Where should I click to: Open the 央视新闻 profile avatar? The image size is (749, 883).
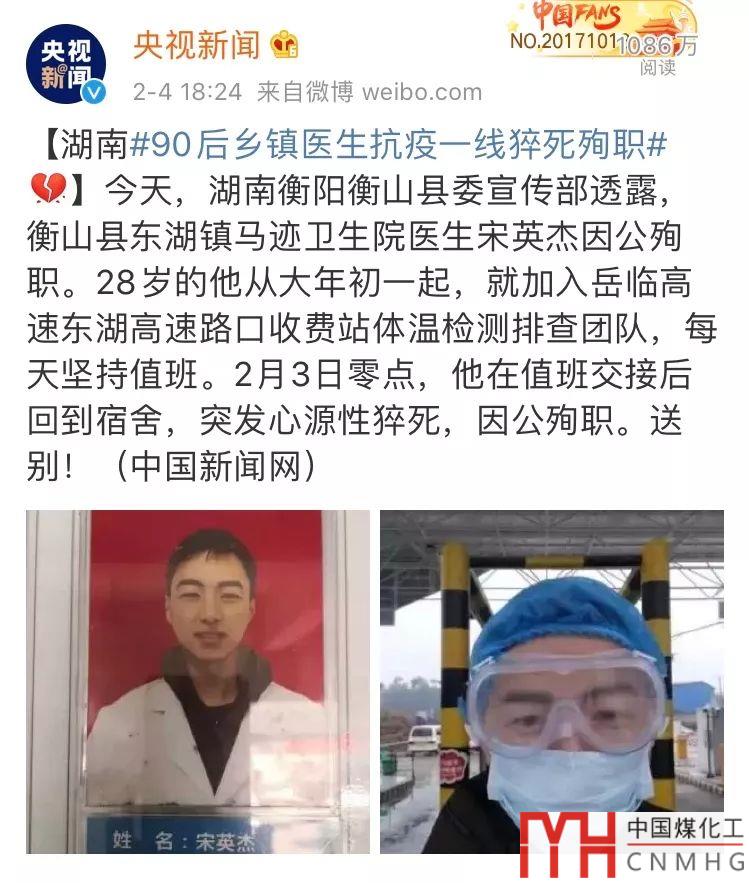coord(67,65)
